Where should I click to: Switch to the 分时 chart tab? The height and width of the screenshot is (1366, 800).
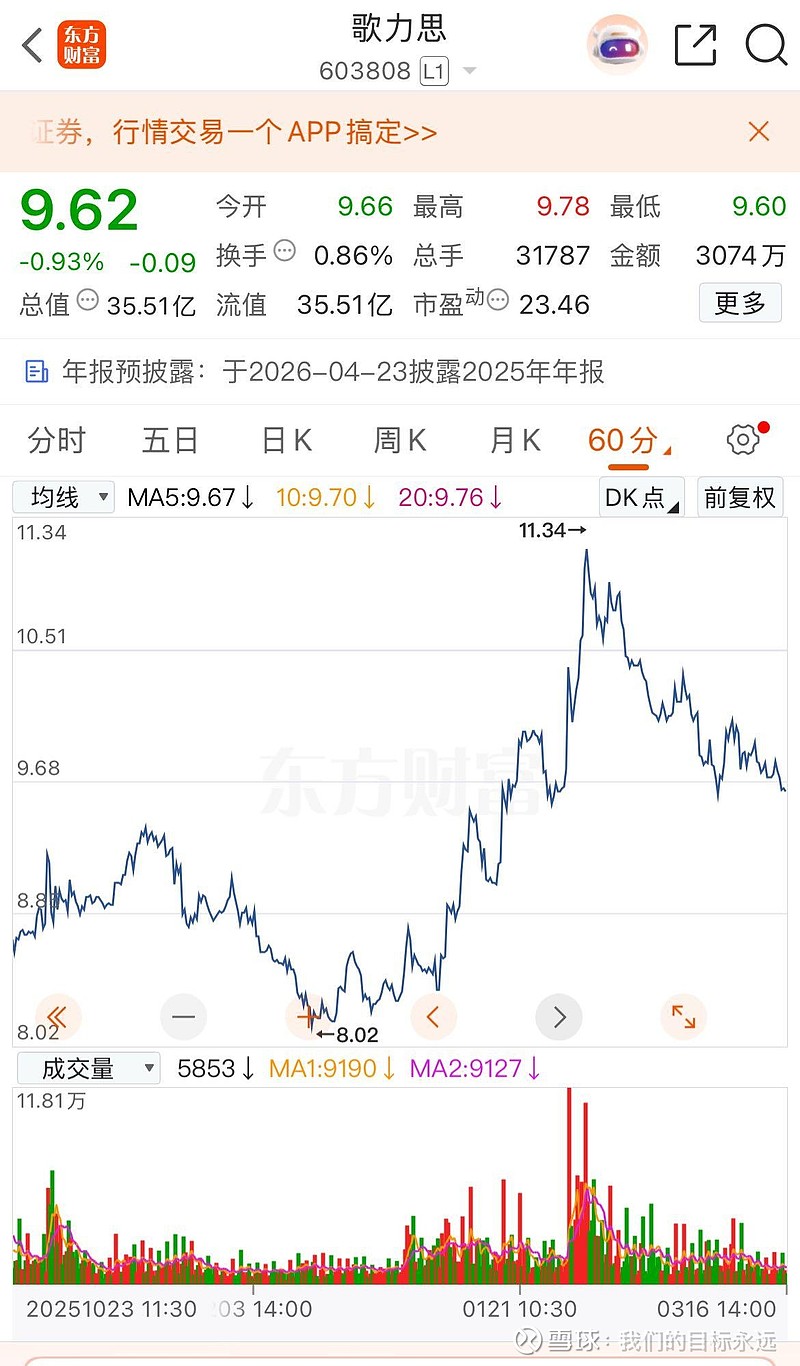point(57,440)
